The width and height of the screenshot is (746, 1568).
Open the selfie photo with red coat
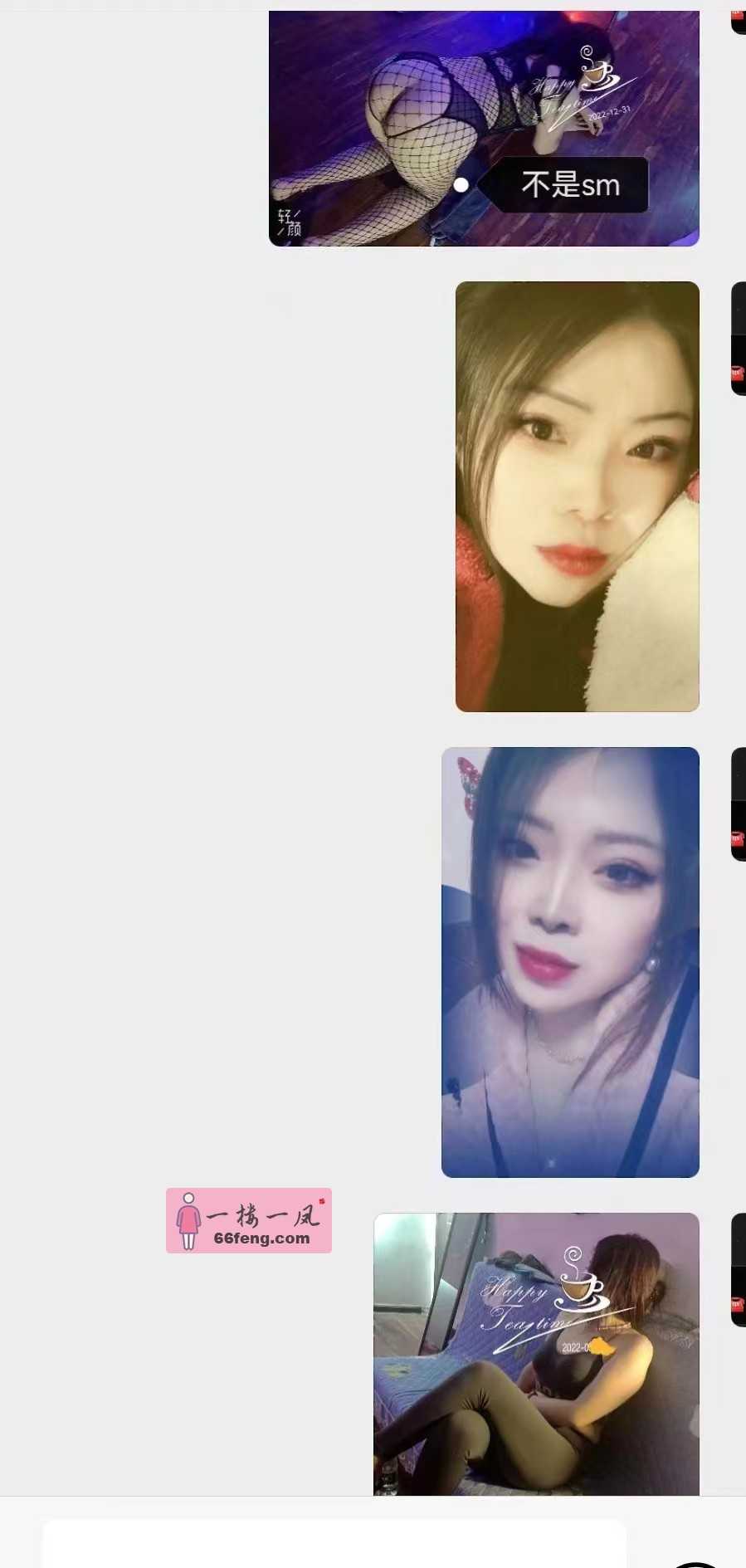(577, 496)
